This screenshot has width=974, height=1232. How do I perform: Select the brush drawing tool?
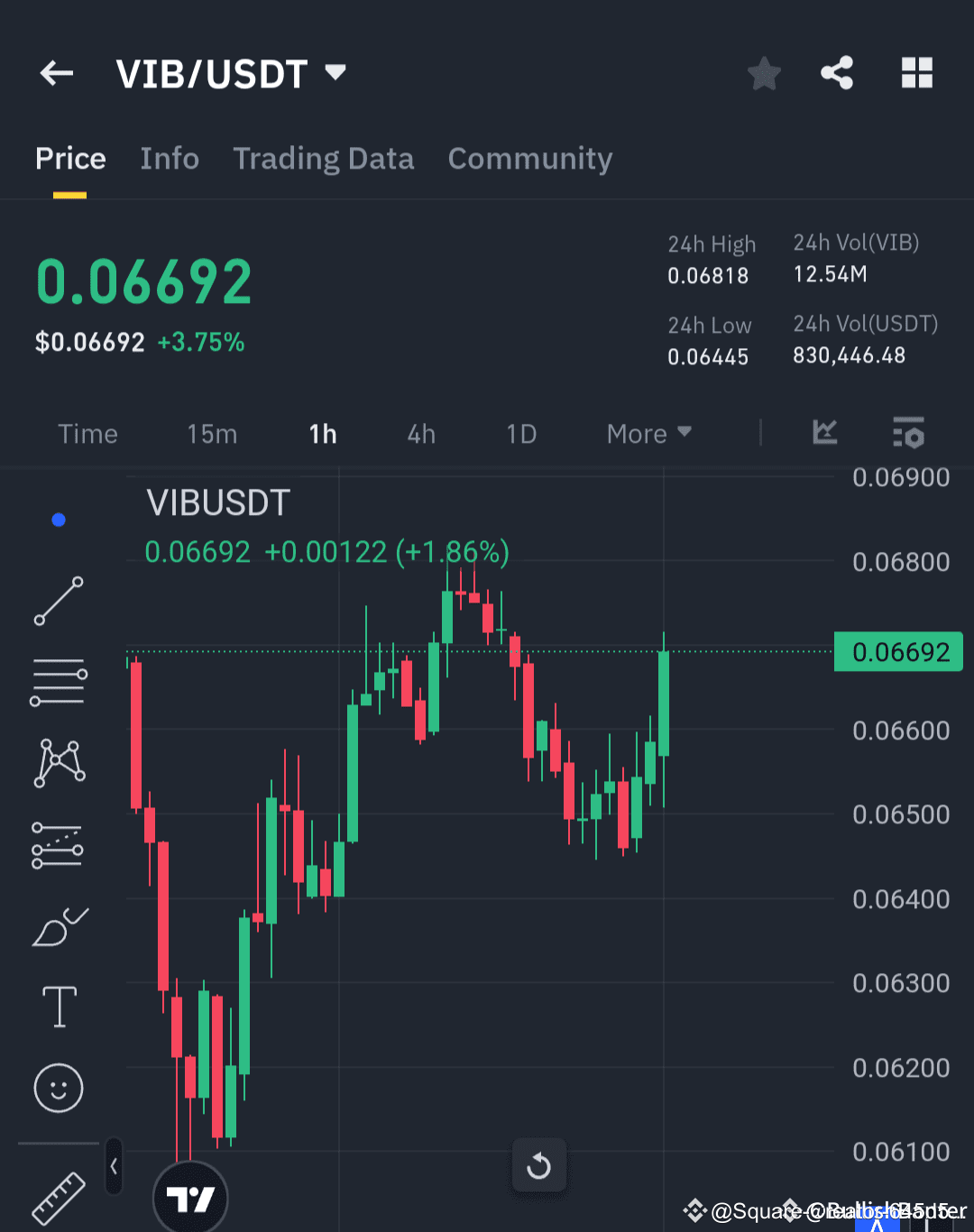(58, 926)
